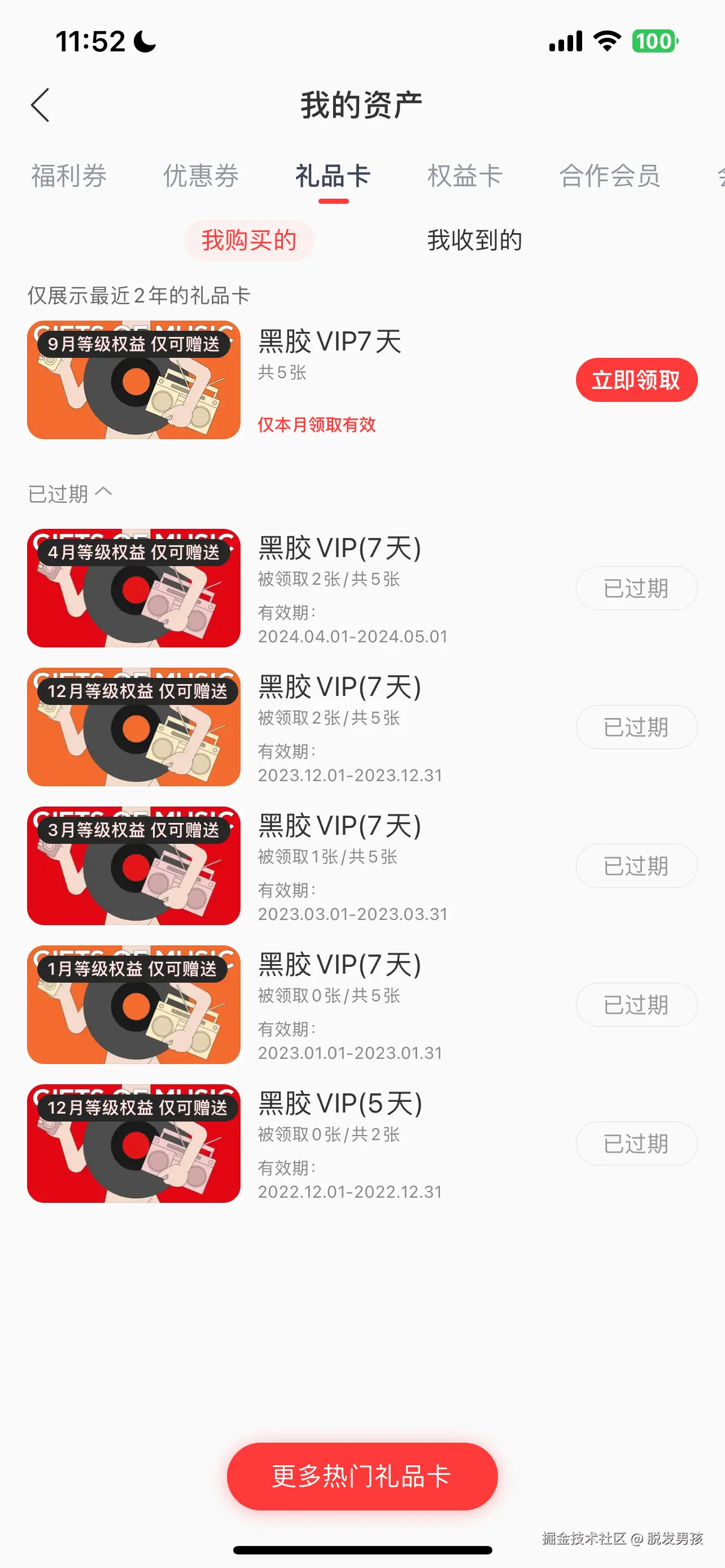The image size is (725, 1568).
Task: Tap 立即领取 to claim 黑胶VIP7天
Action: coord(636,380)
